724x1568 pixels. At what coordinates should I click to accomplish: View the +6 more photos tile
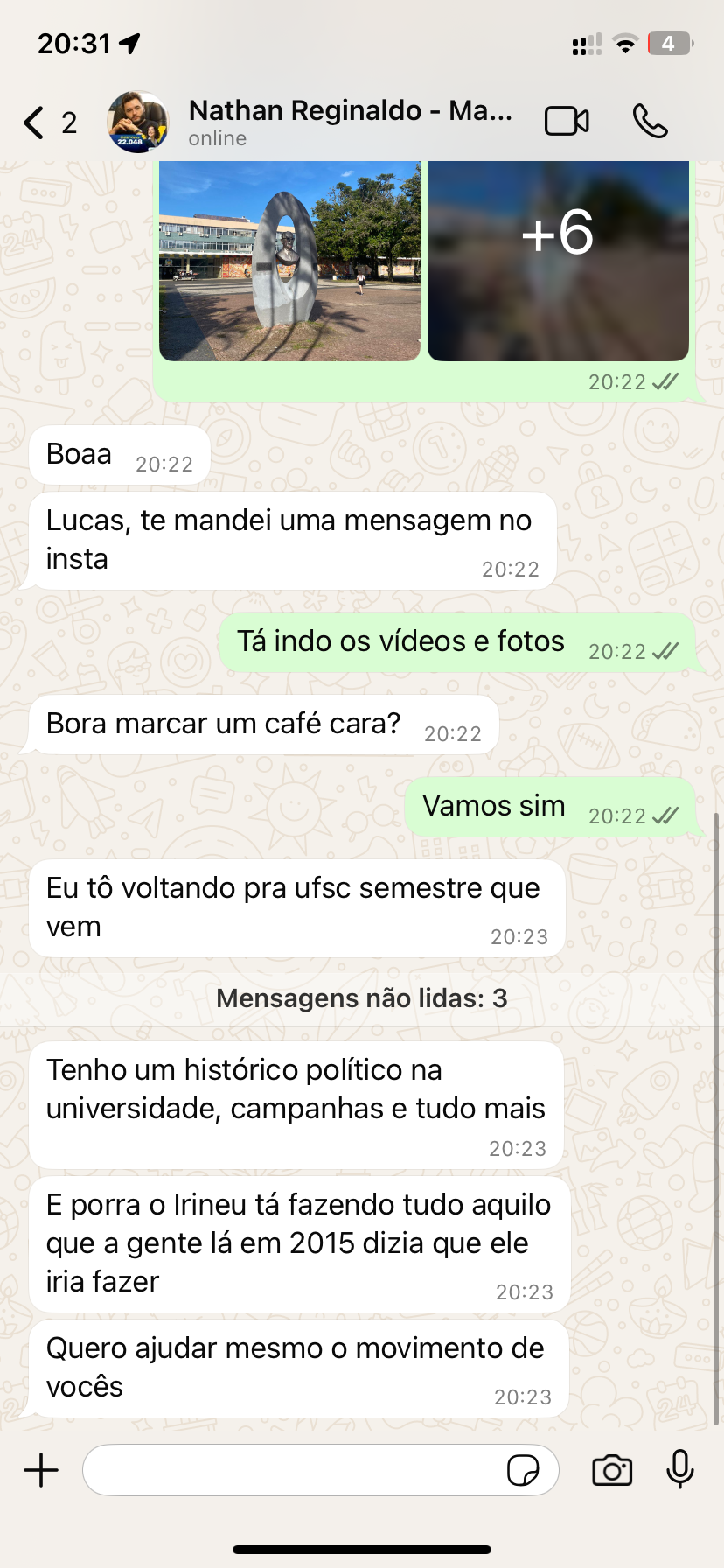pos(558,261)
